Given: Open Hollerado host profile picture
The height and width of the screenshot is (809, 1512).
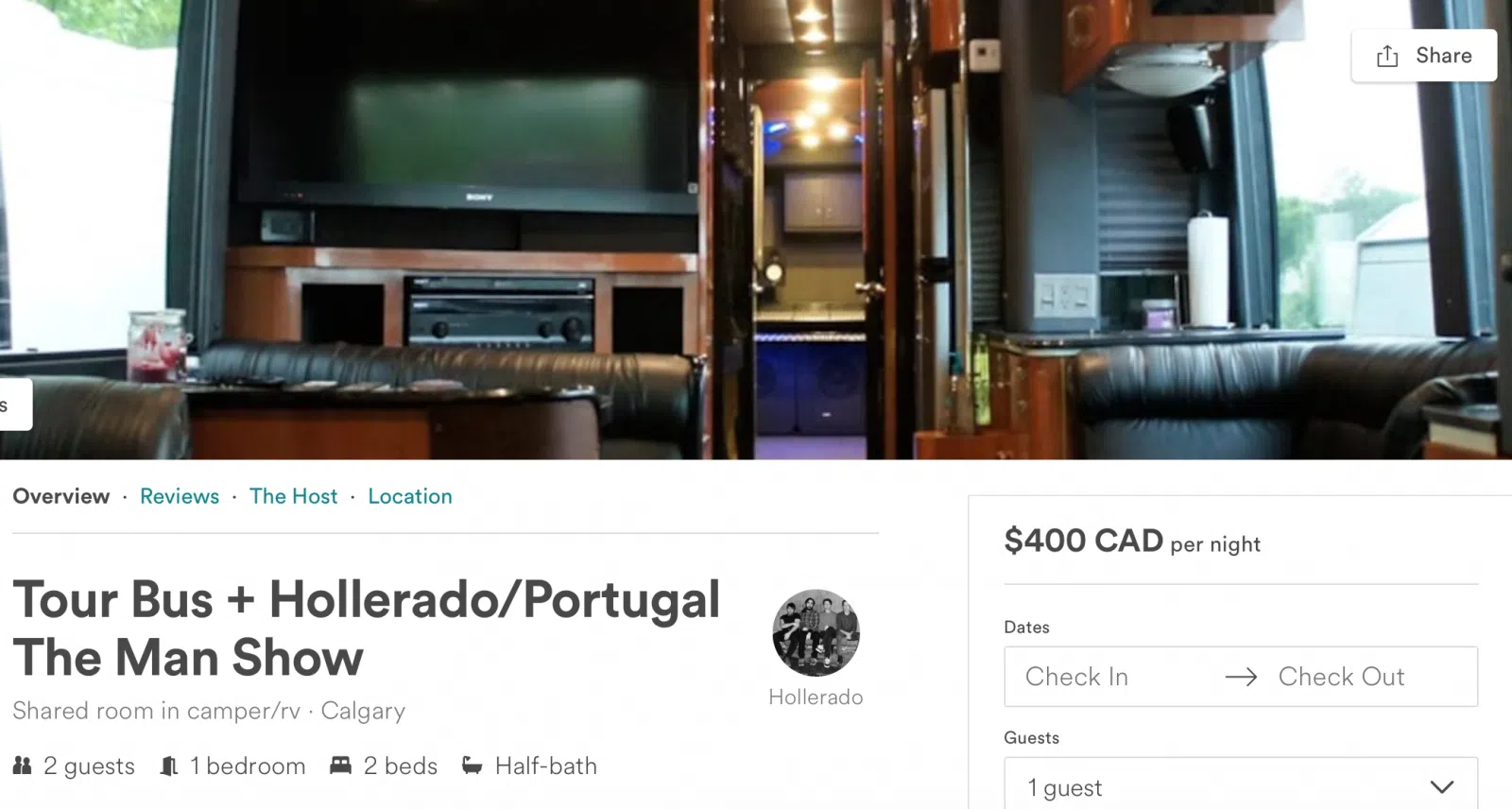Looking at the screenshot, I should [x=816, y=632].
